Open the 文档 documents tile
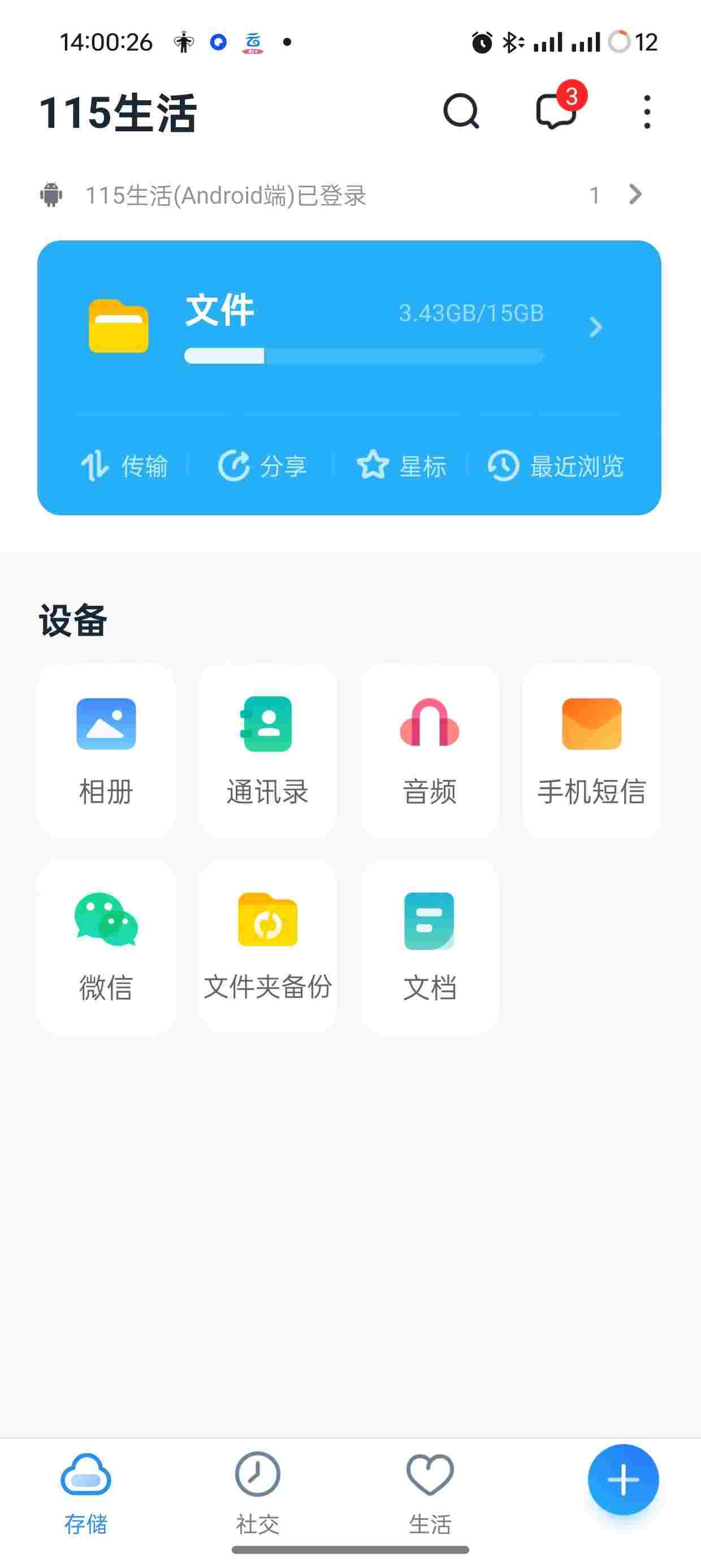The height and width of the screenshot is (1568, 701). [x=430, y=946]
